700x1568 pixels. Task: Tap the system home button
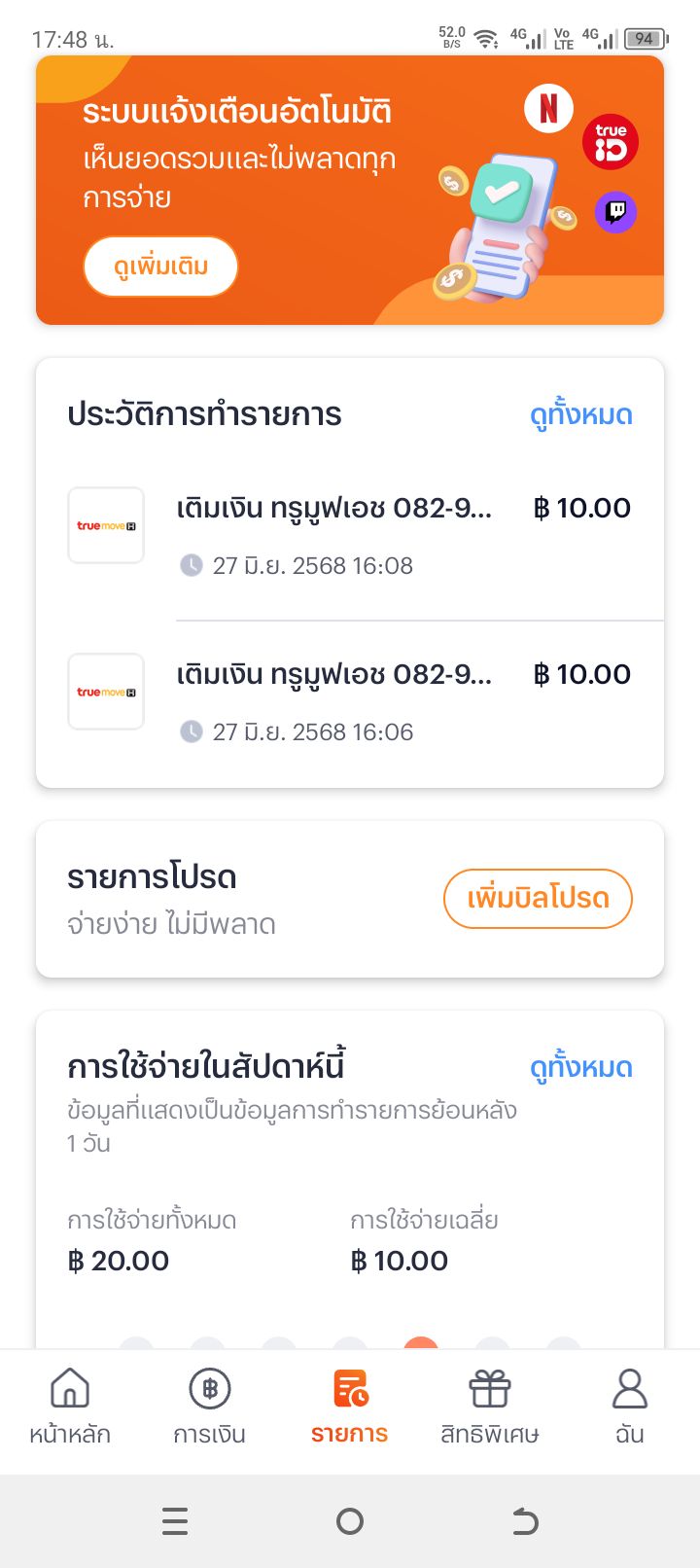tap(350, 1521)
